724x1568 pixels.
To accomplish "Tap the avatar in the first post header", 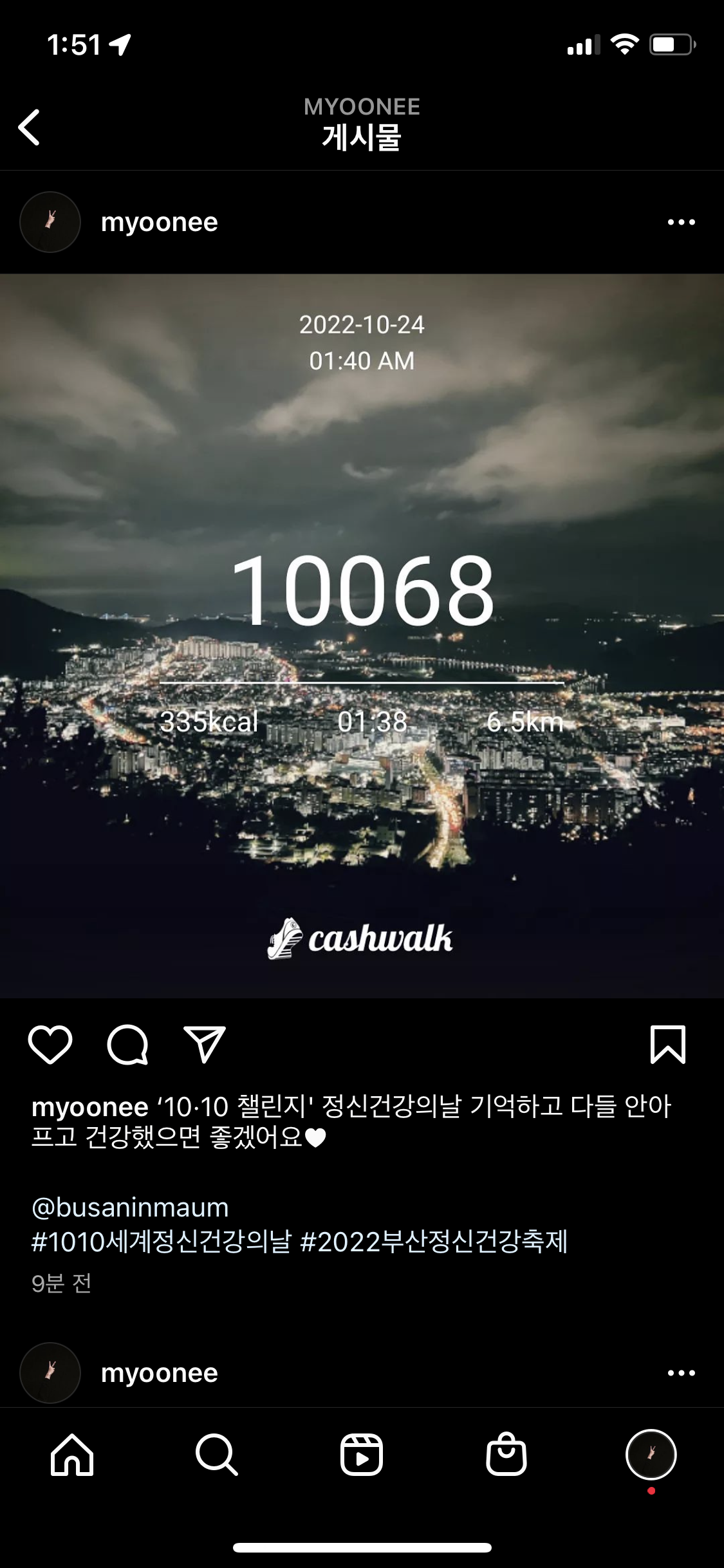I will point(50,222).
